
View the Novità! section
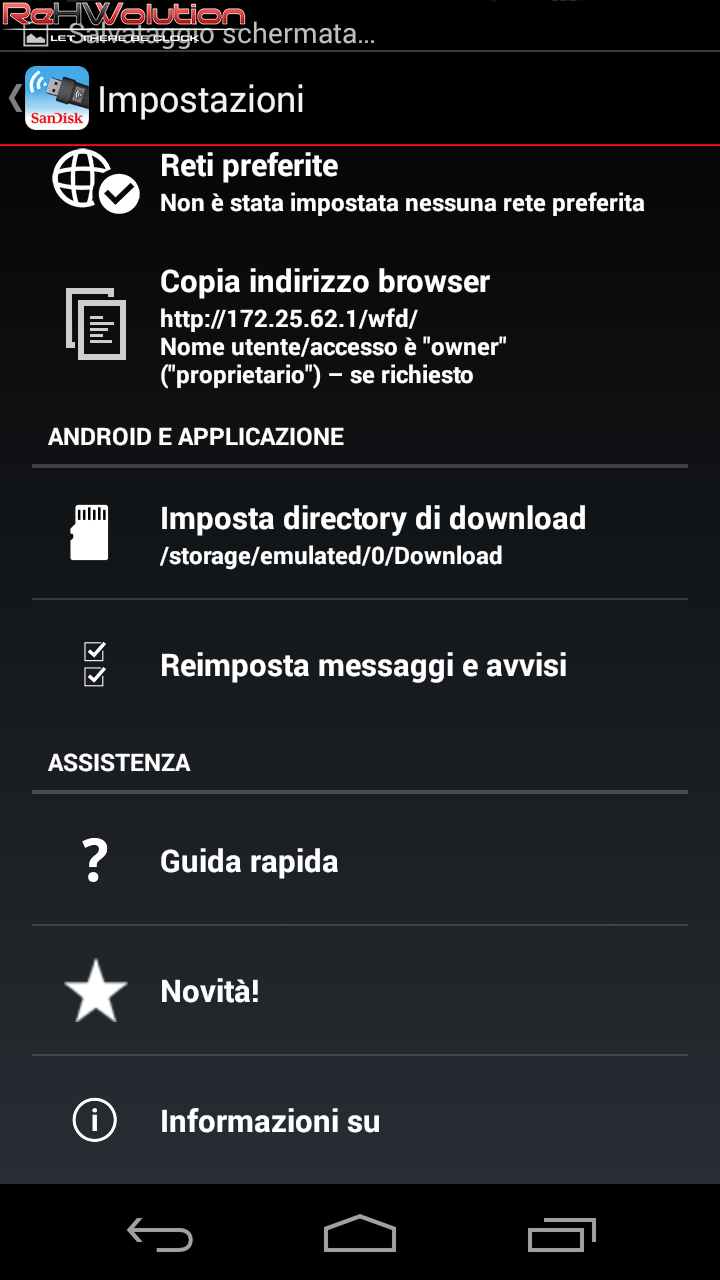click(360, 990)
